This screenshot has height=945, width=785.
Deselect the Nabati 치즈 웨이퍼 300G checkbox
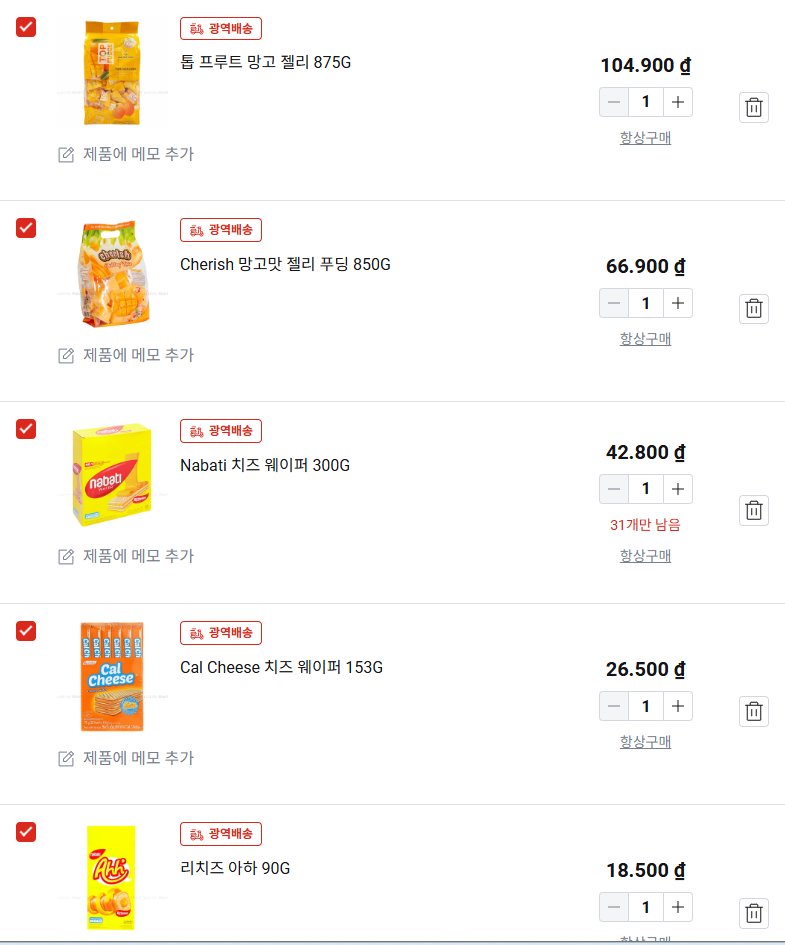coord(26,429)
